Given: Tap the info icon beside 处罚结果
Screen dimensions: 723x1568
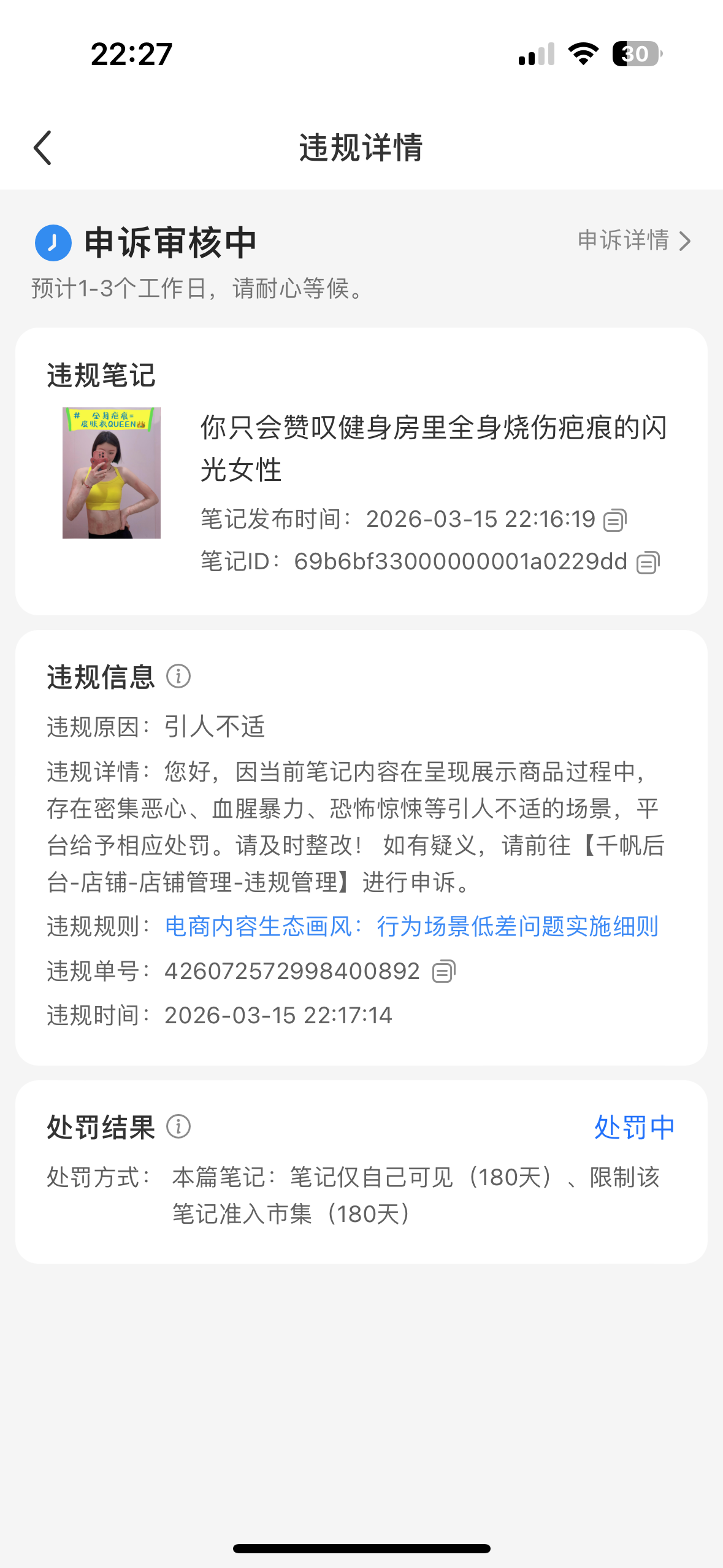Looking at the screenshot, I should [178, 1127].
